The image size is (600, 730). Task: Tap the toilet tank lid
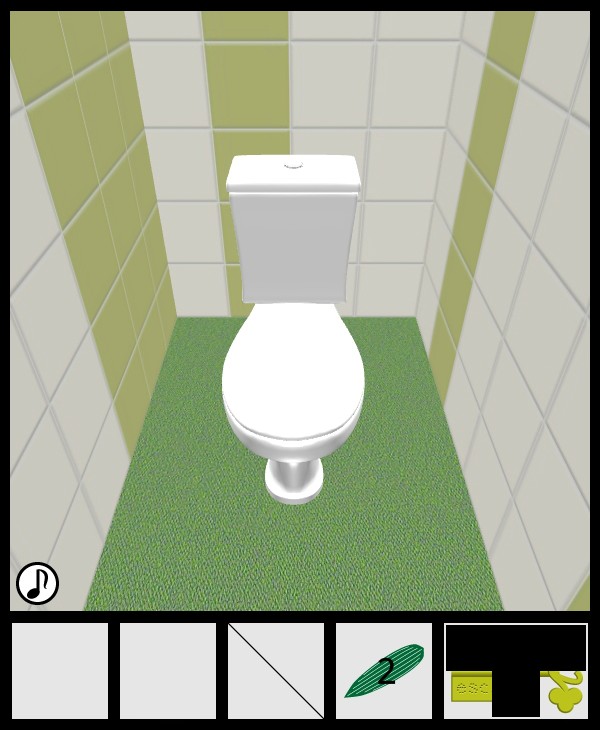pos(293,174)
